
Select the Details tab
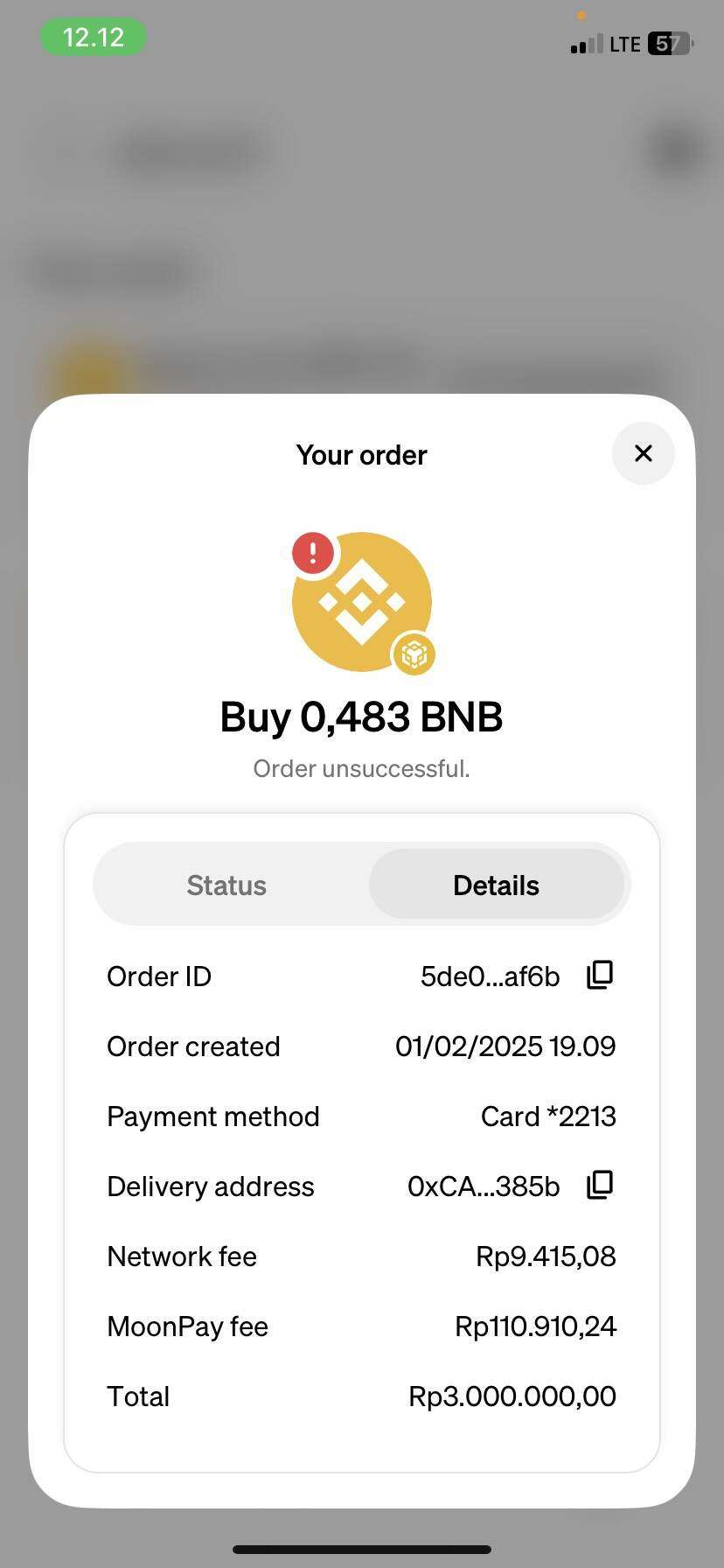click(x=496, y=885)
